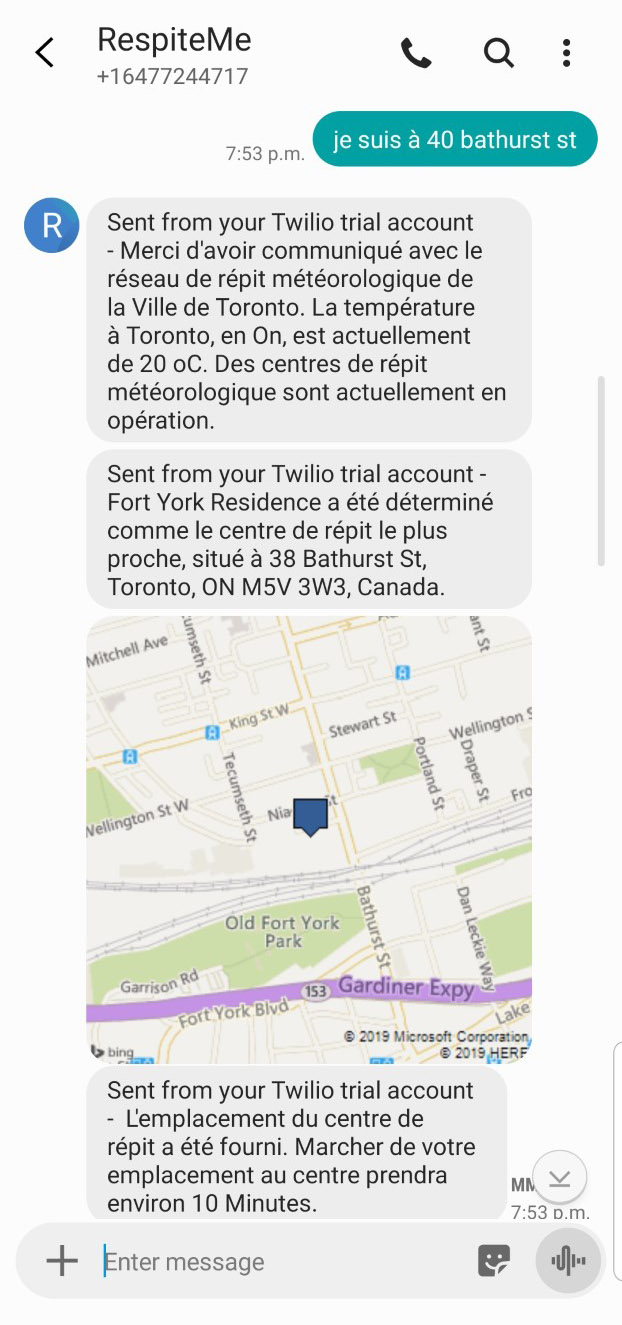Open the sticker picker
622x1325 pixels.
[x=494, y=1261]
